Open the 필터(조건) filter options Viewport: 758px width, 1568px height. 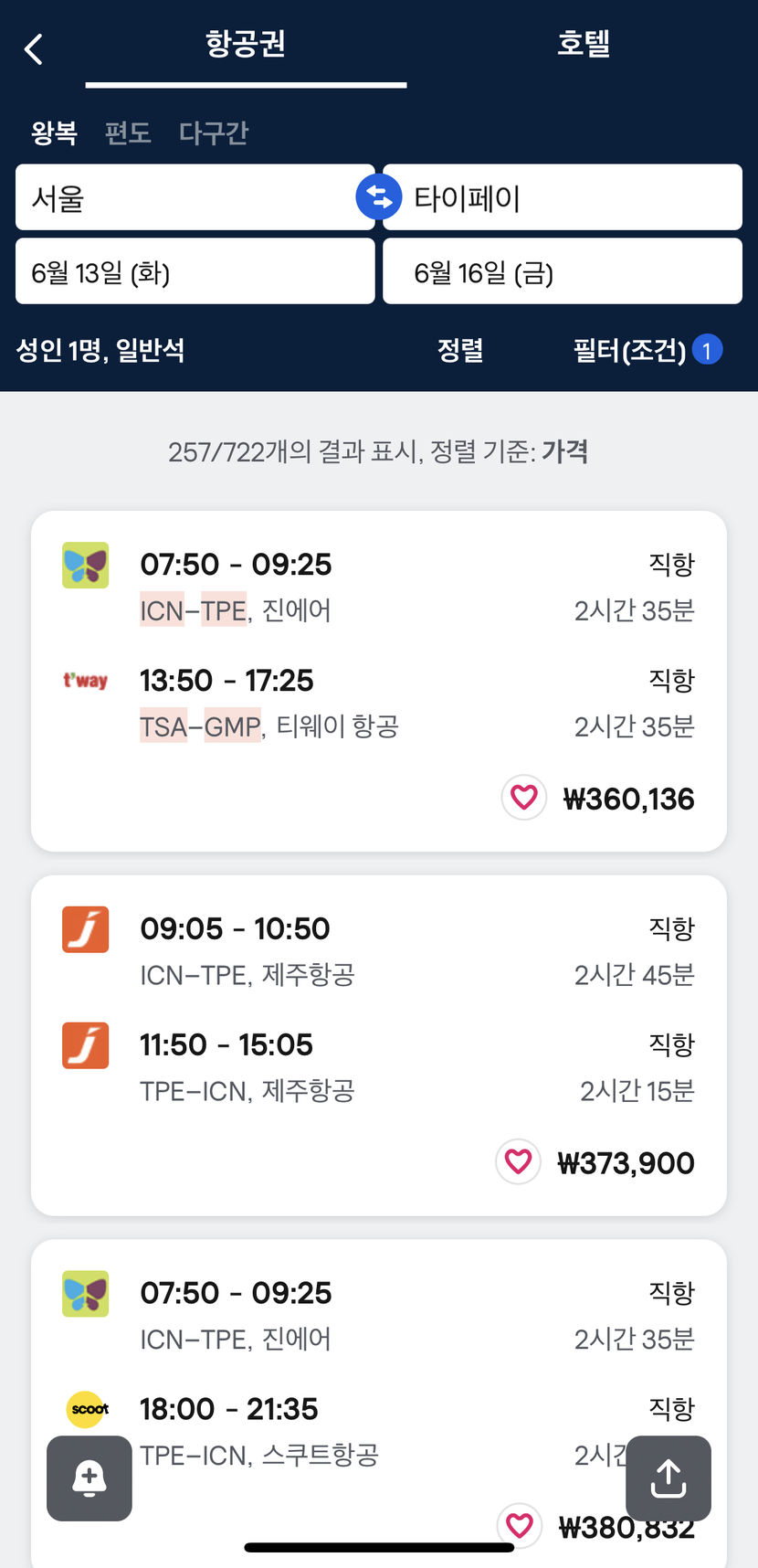click(647, 349)
